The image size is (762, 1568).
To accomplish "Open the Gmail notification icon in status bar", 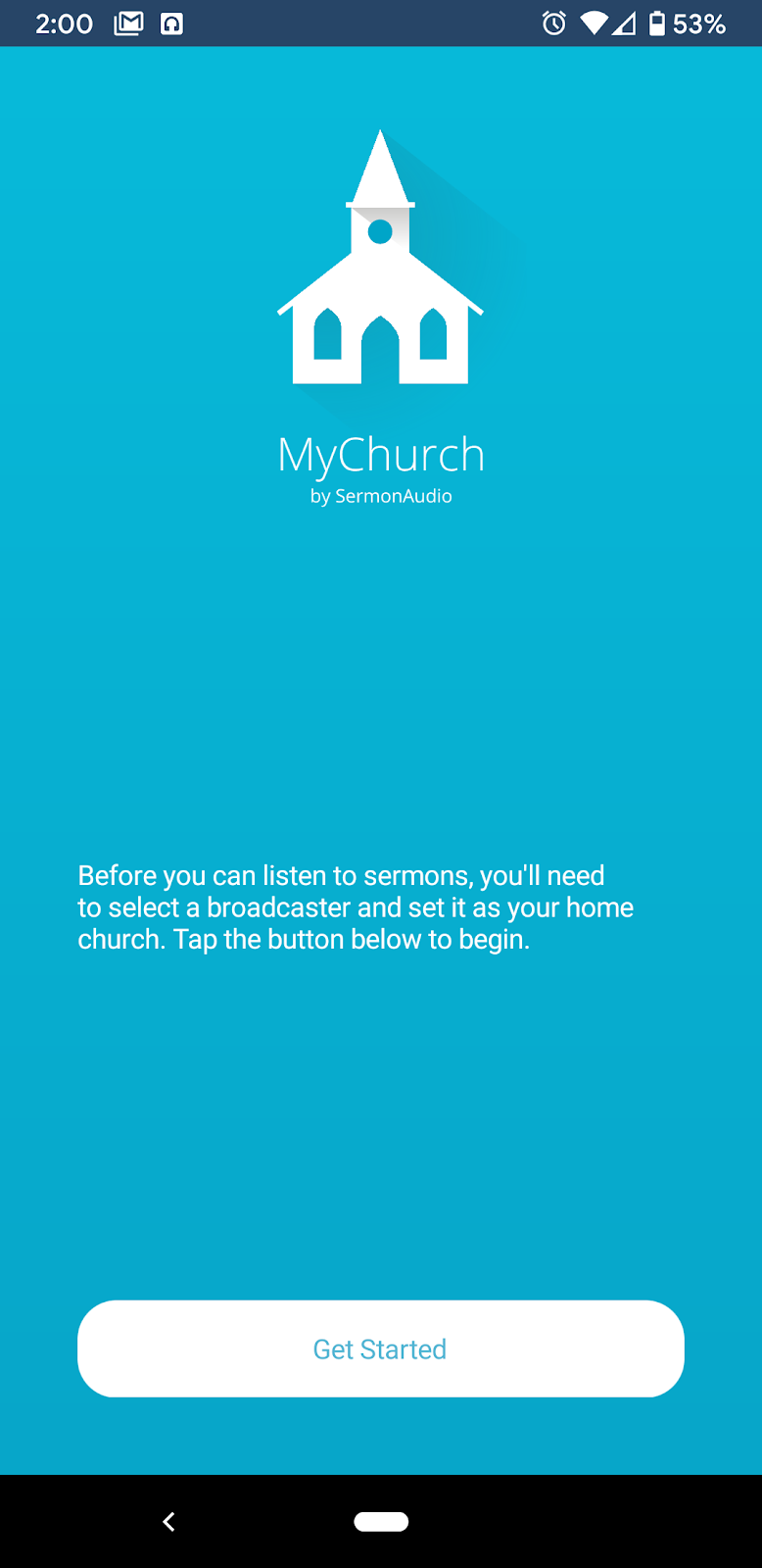I will click(x=128, y=23).
